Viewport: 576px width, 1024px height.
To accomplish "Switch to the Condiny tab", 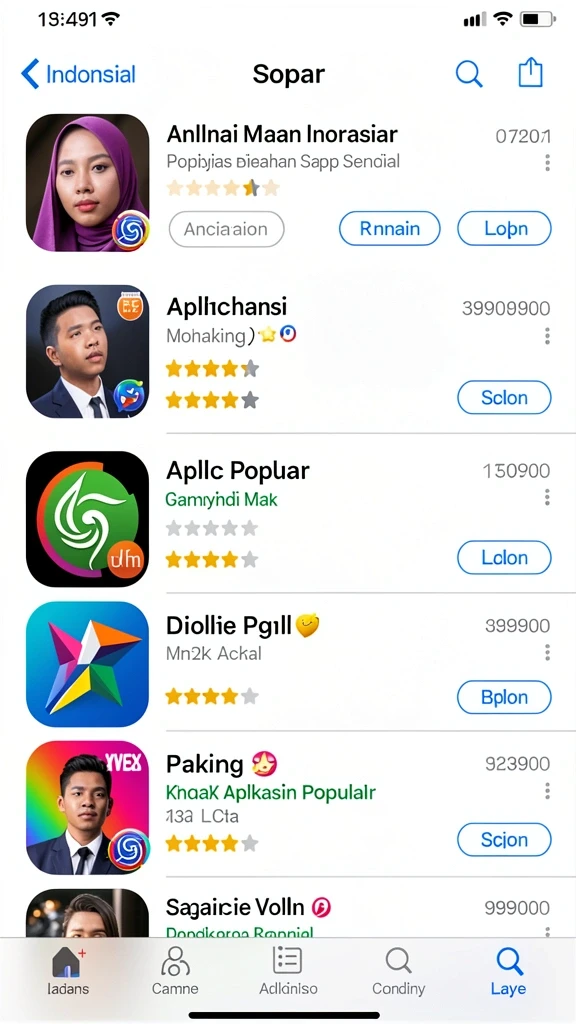I will 398,970.
